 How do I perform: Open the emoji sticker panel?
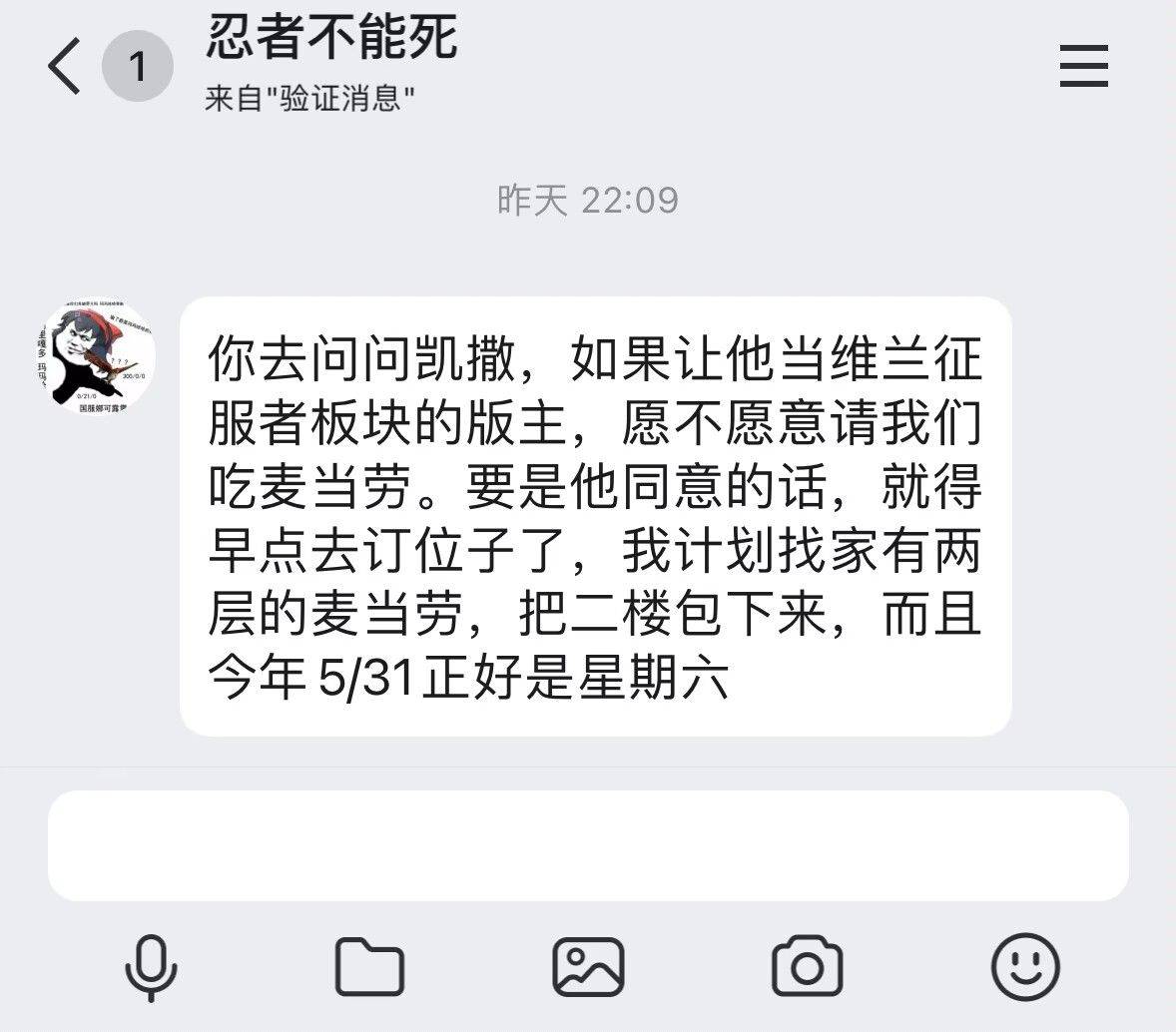(1025, 967)
